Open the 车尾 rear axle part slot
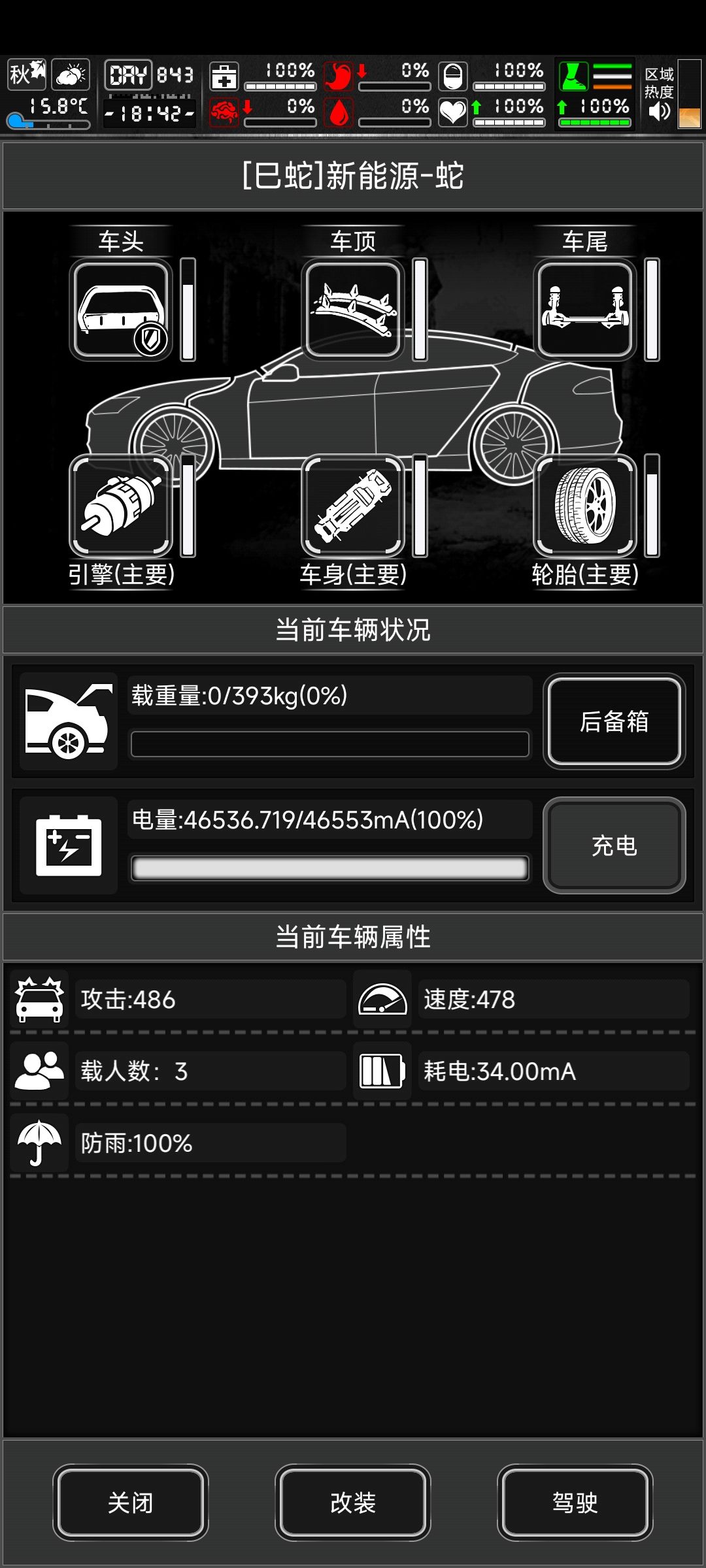Viewport: 706px width, 1568px height. point(585,308)
